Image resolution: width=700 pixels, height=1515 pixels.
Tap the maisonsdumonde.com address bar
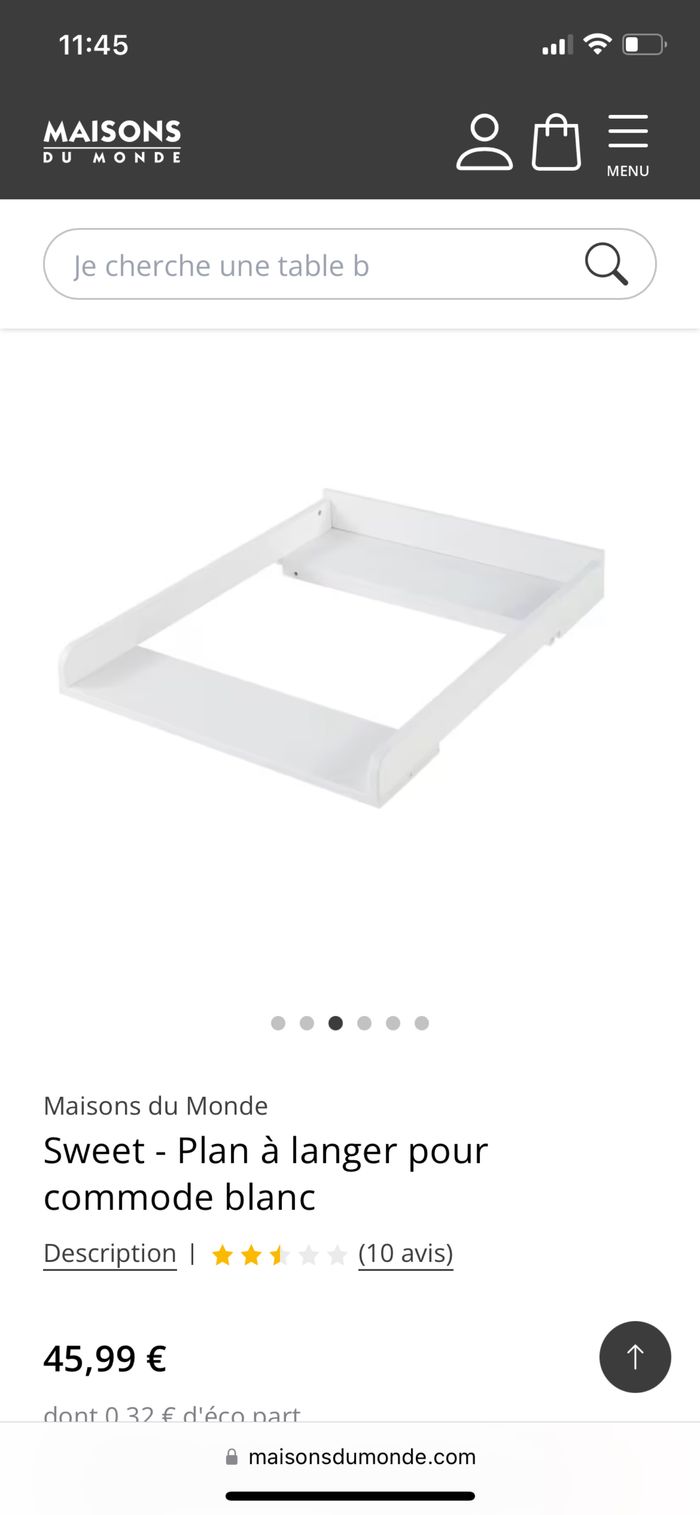click(x=350, y=1457)
